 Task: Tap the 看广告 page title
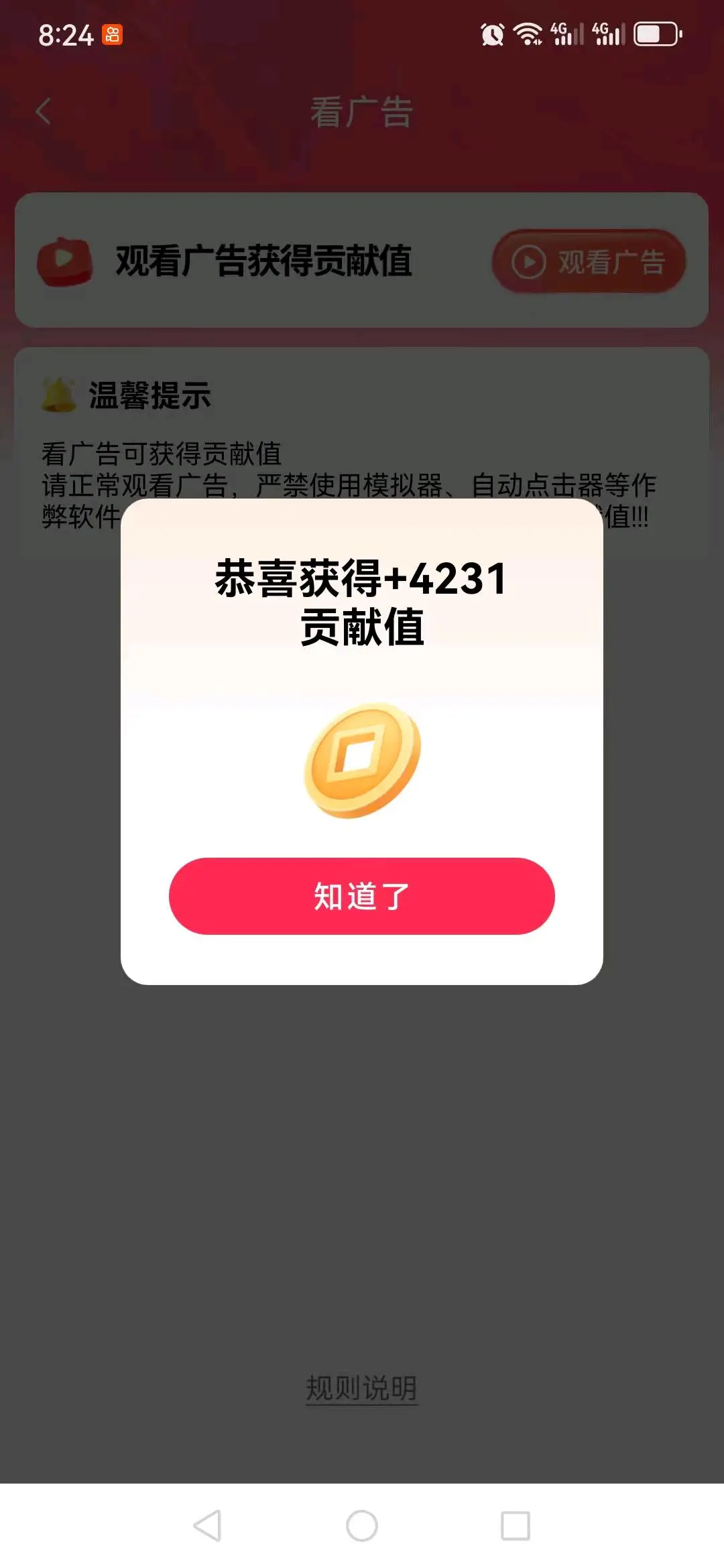coord(362,110)
